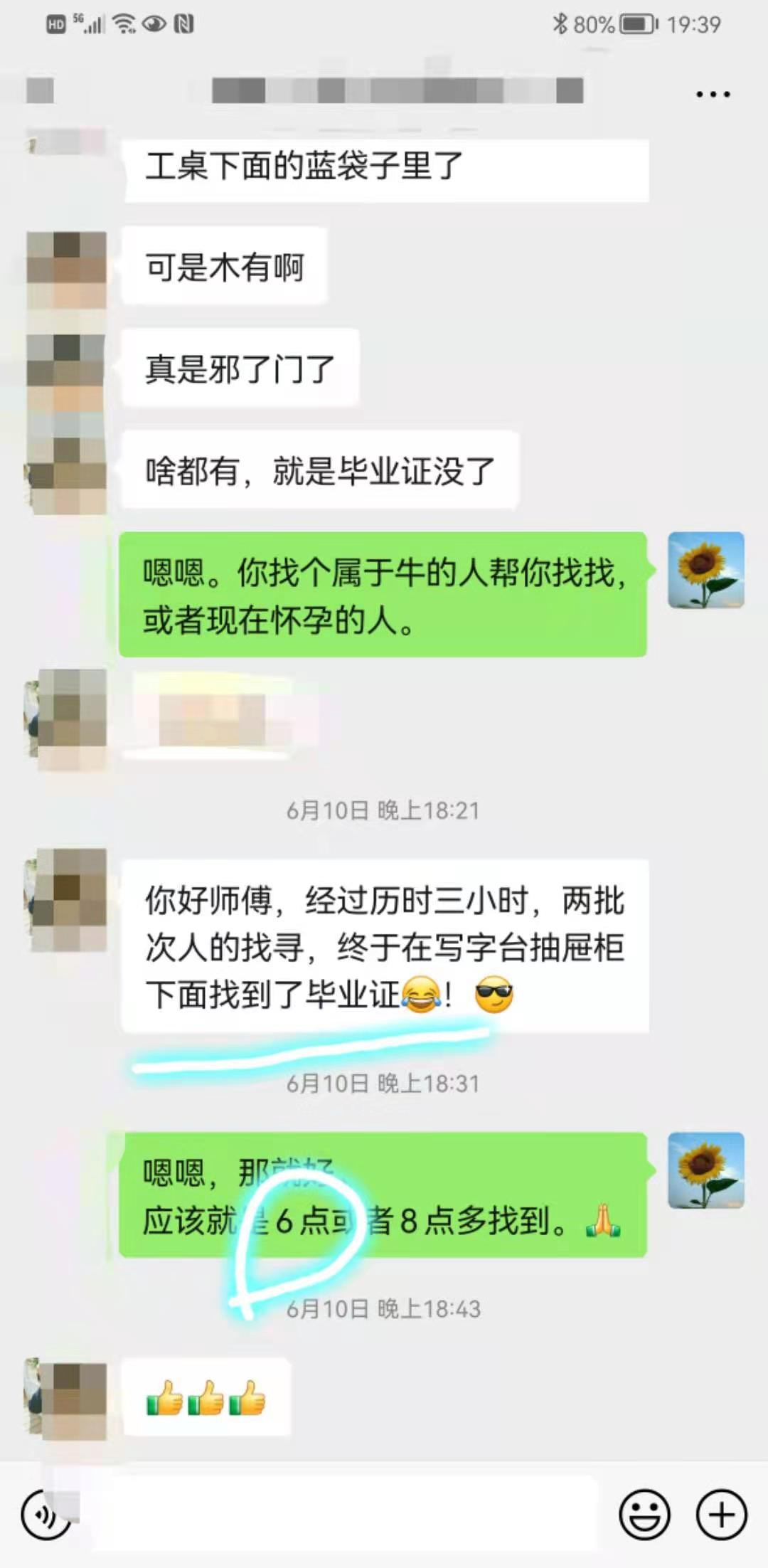Tap contact avatar next to 你好师傅 message
The image size is (768, 1568).
click(66, 899)
